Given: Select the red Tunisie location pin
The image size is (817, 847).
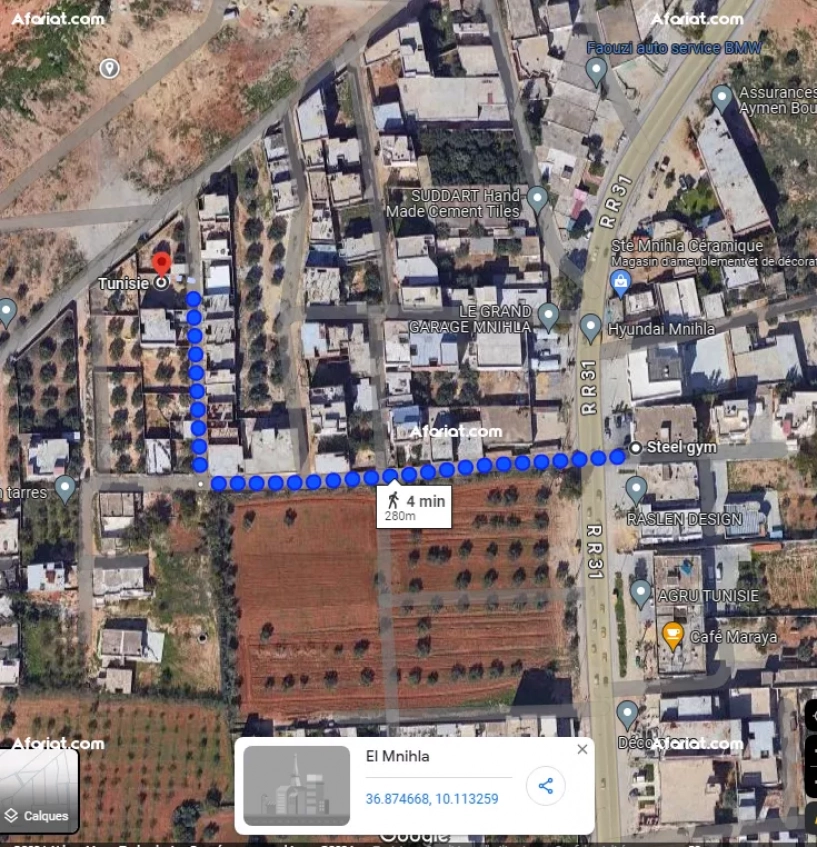Looking at the screenshot, I should (x=161, y=265).
